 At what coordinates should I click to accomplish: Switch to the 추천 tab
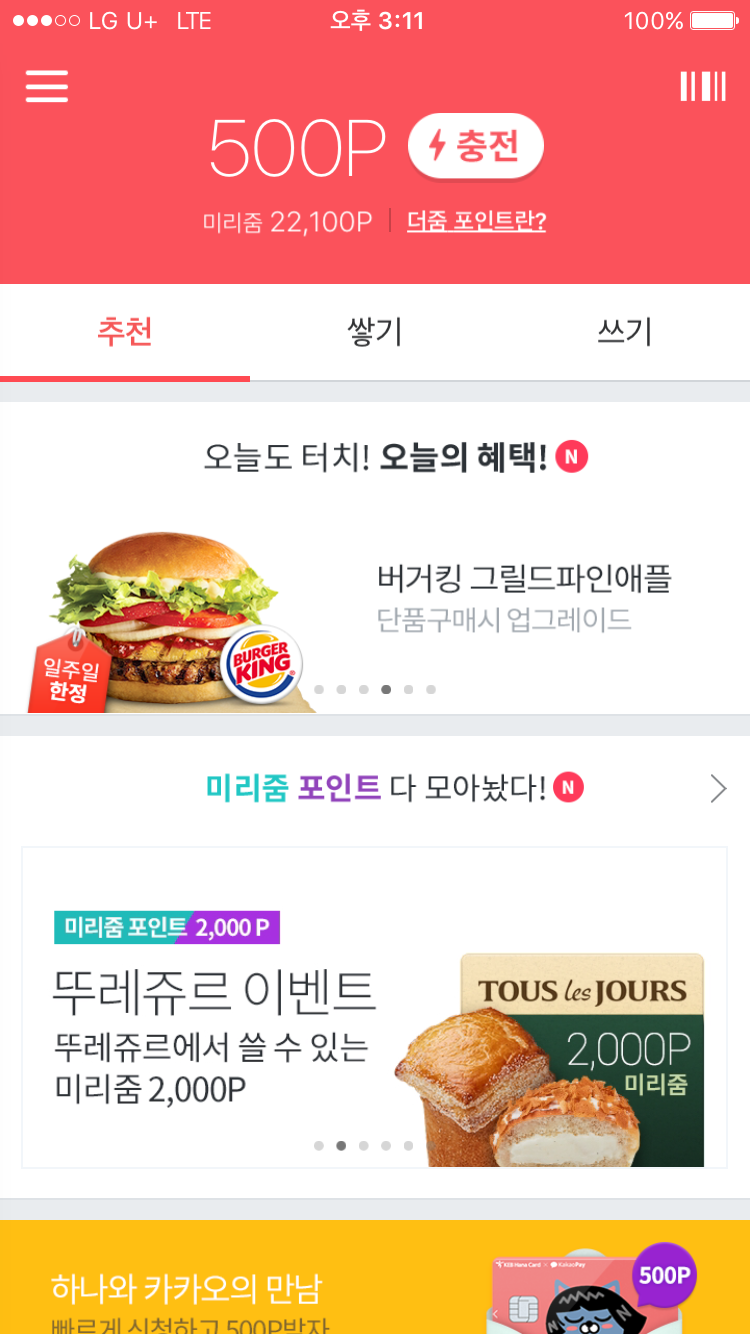(125, 332)
